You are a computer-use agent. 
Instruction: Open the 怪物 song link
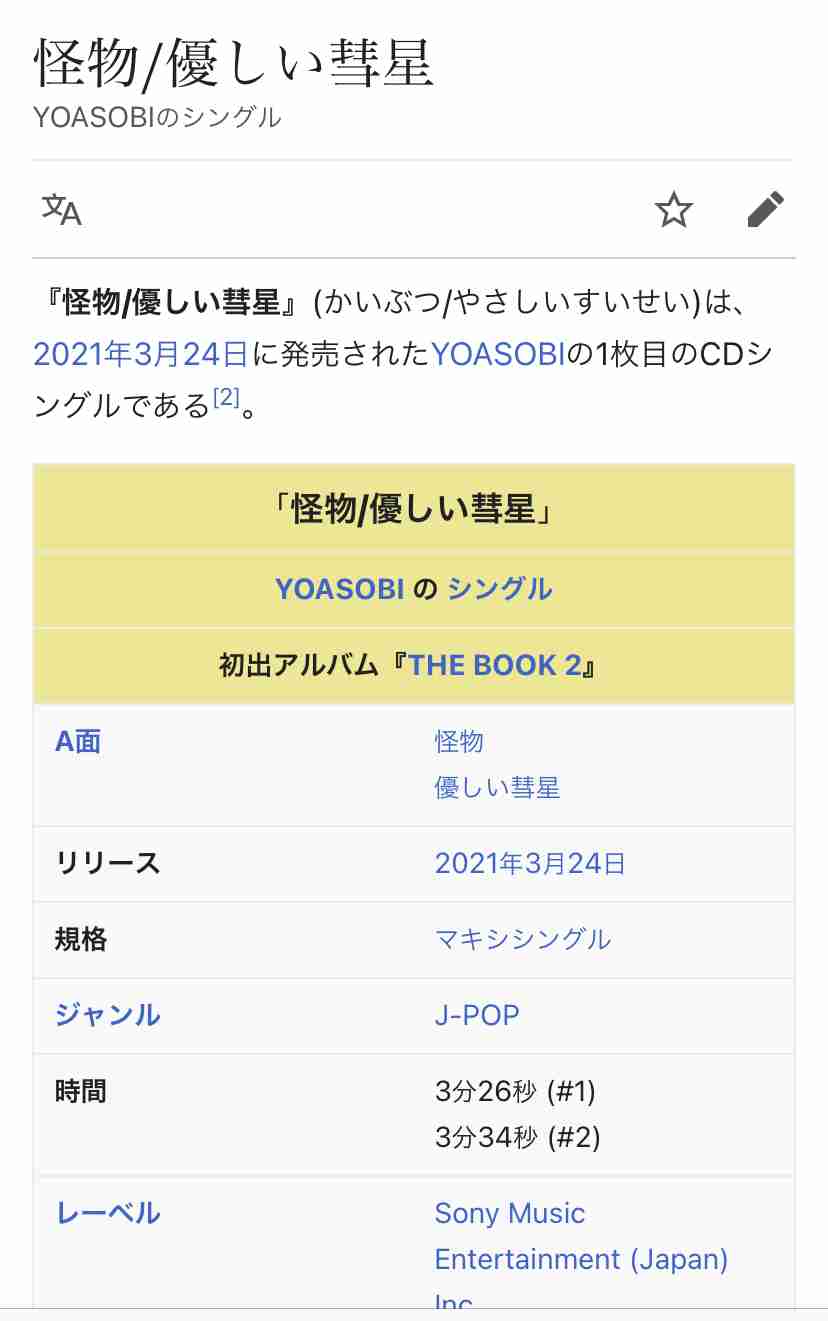[x=459, y=741]
